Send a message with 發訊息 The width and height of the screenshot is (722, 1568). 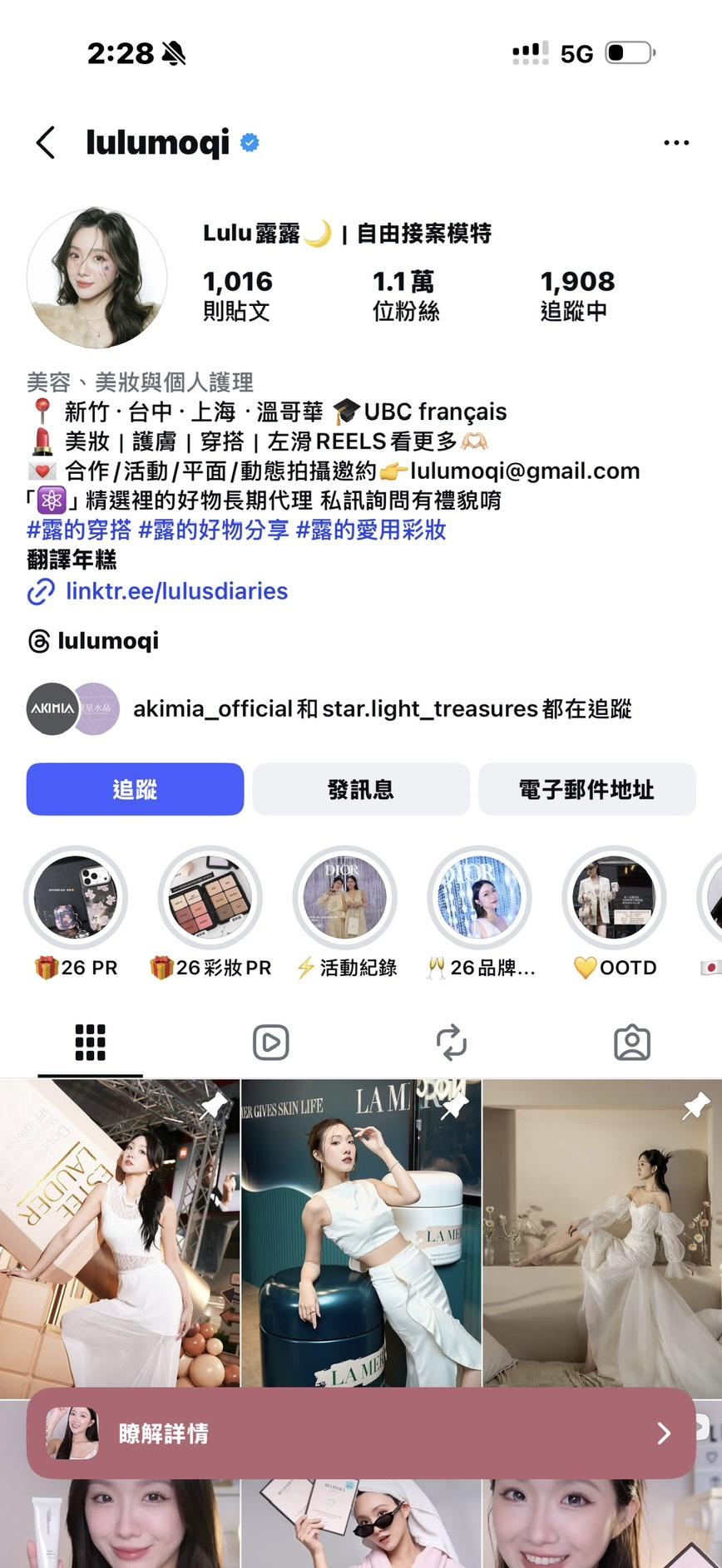click(x=361, y=789)
